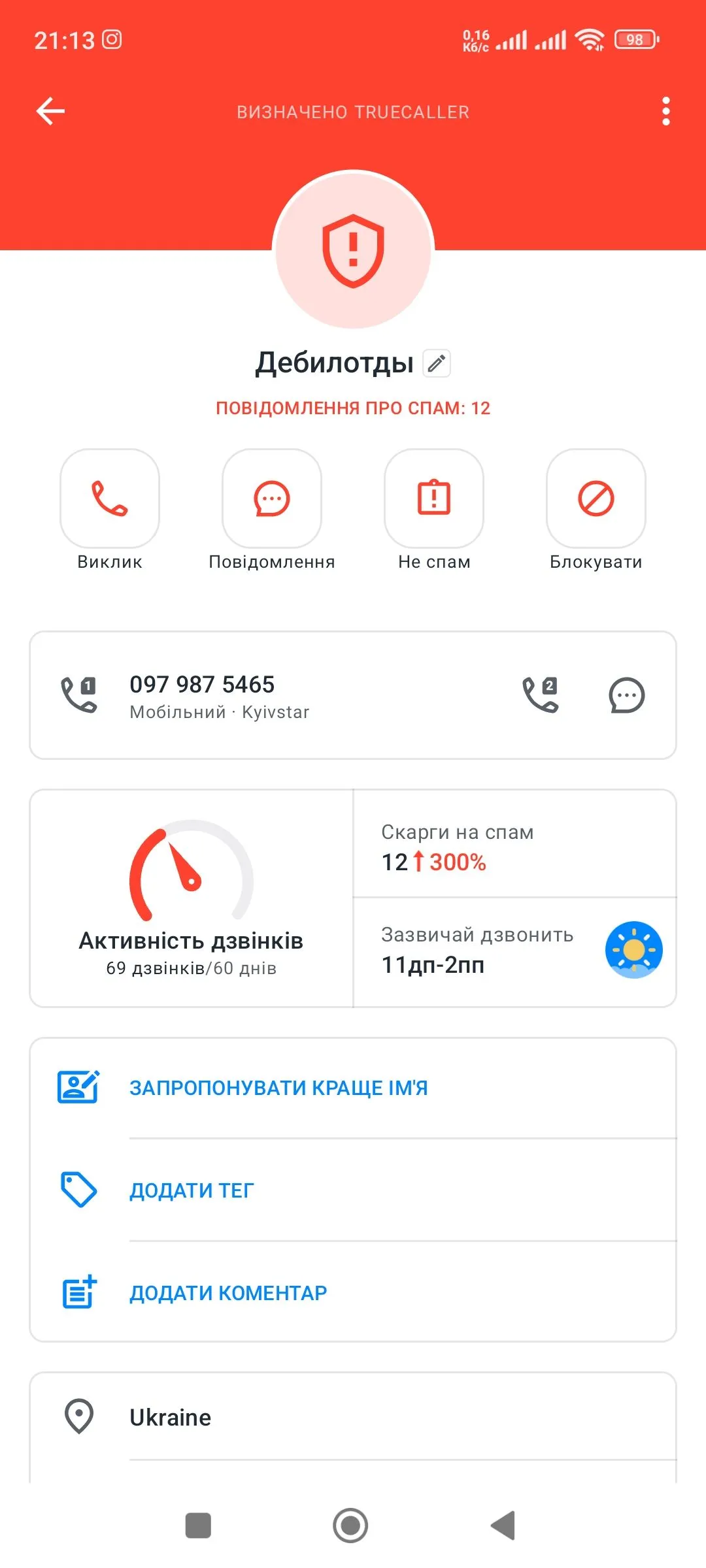Tap the location pin beside Ukraine
Viewport: 706px width, 1568px height.
[x=78, y=1416]
